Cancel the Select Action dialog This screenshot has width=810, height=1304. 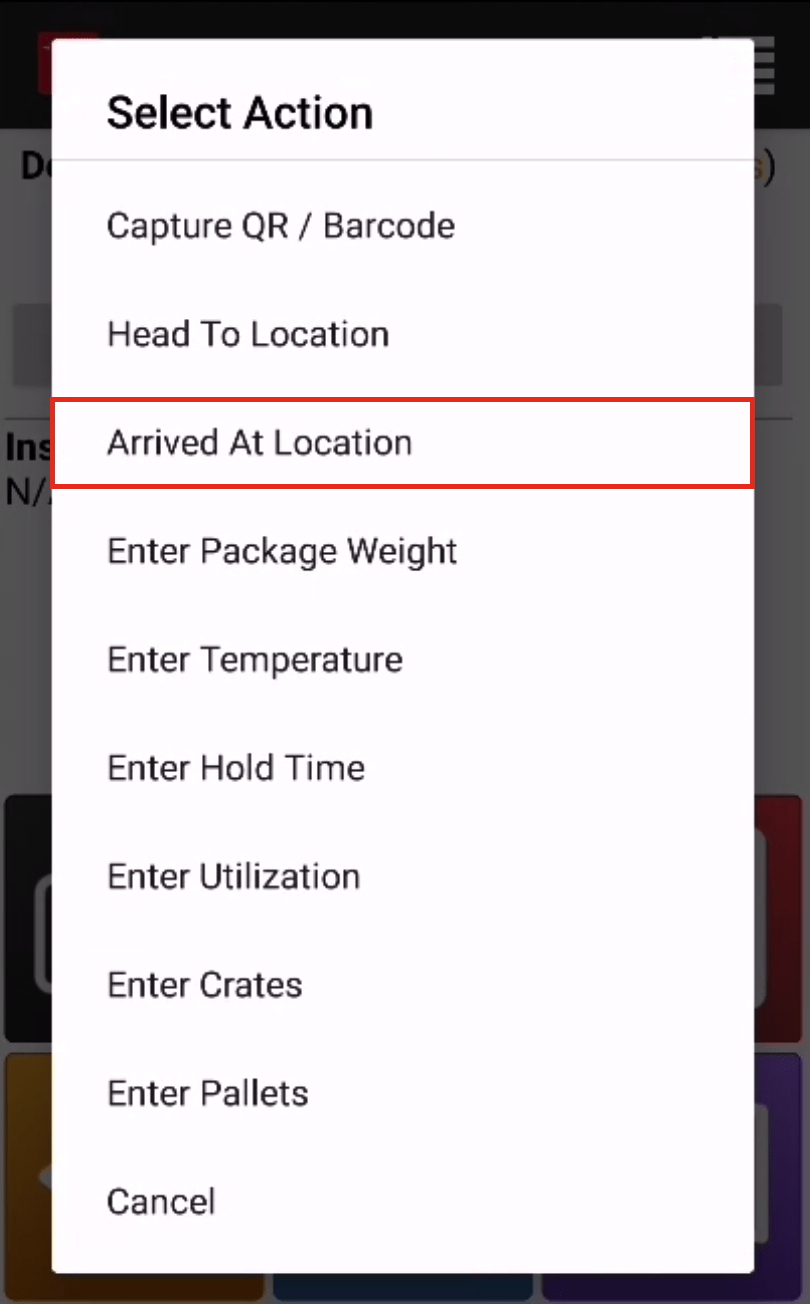(402, 1201)
